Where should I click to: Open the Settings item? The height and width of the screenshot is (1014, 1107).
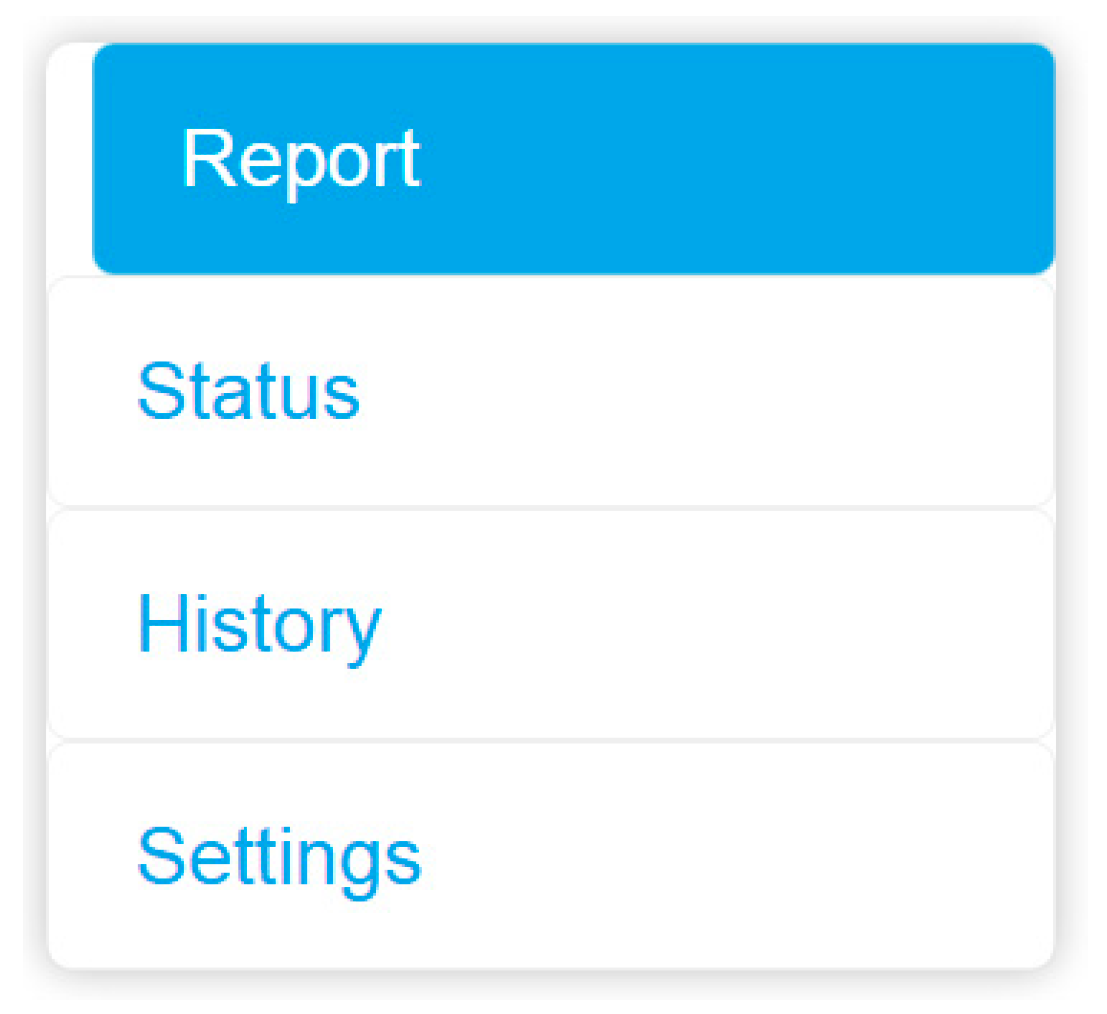(x=550, y=856)
